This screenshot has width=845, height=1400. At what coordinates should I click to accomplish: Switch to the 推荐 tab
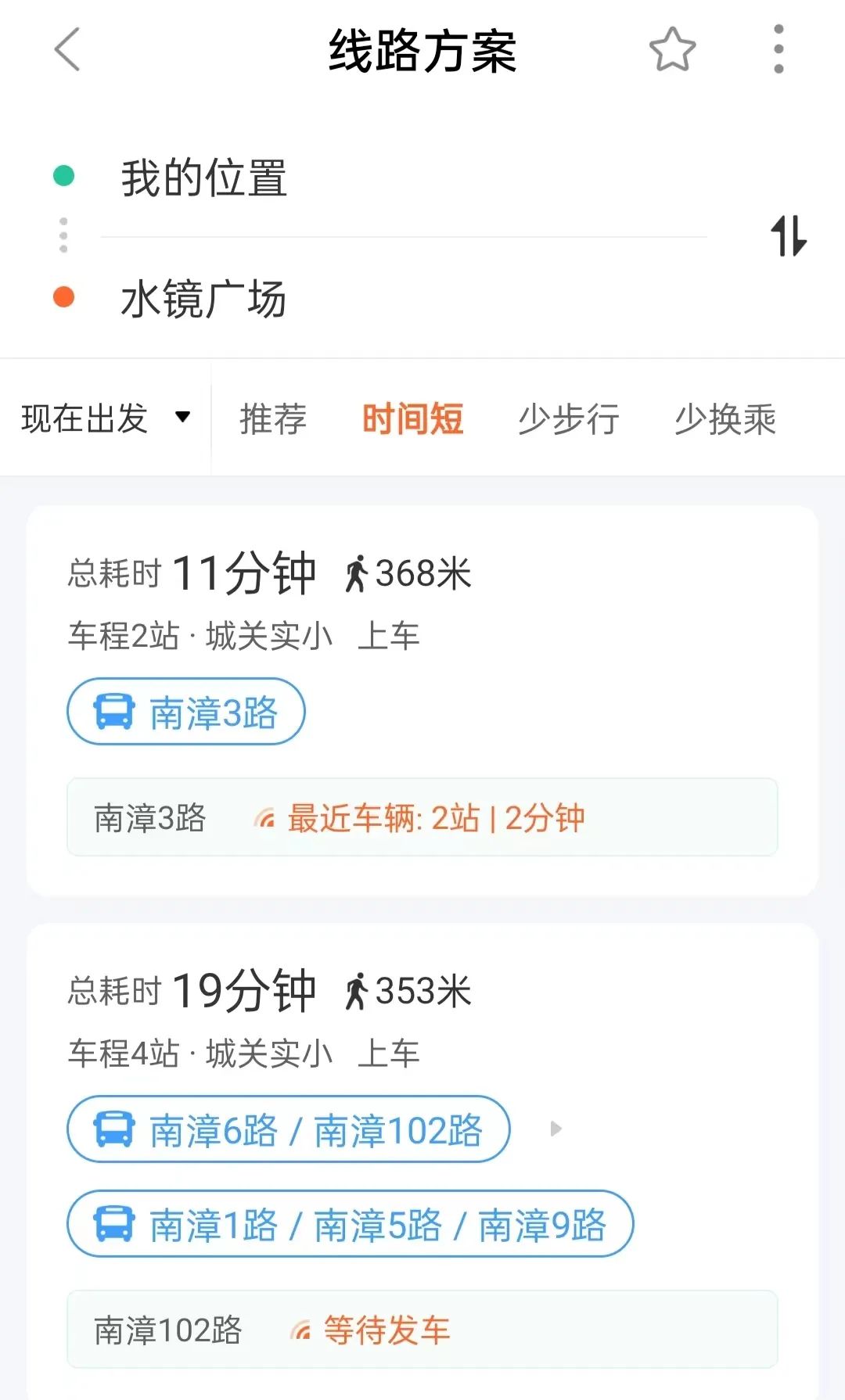tap(273, 418)
